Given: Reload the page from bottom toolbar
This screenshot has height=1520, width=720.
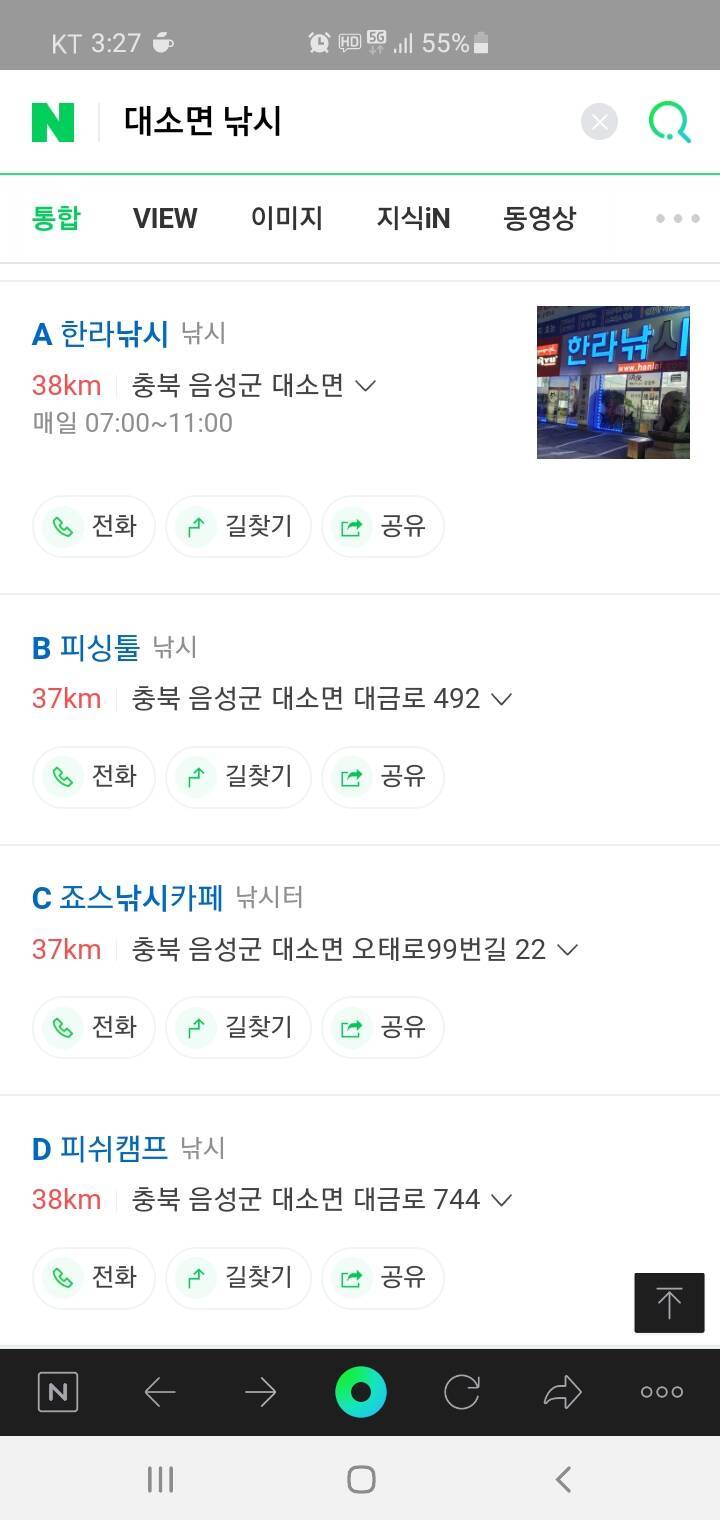Looking at the screenshot, I should [461, 1392].
